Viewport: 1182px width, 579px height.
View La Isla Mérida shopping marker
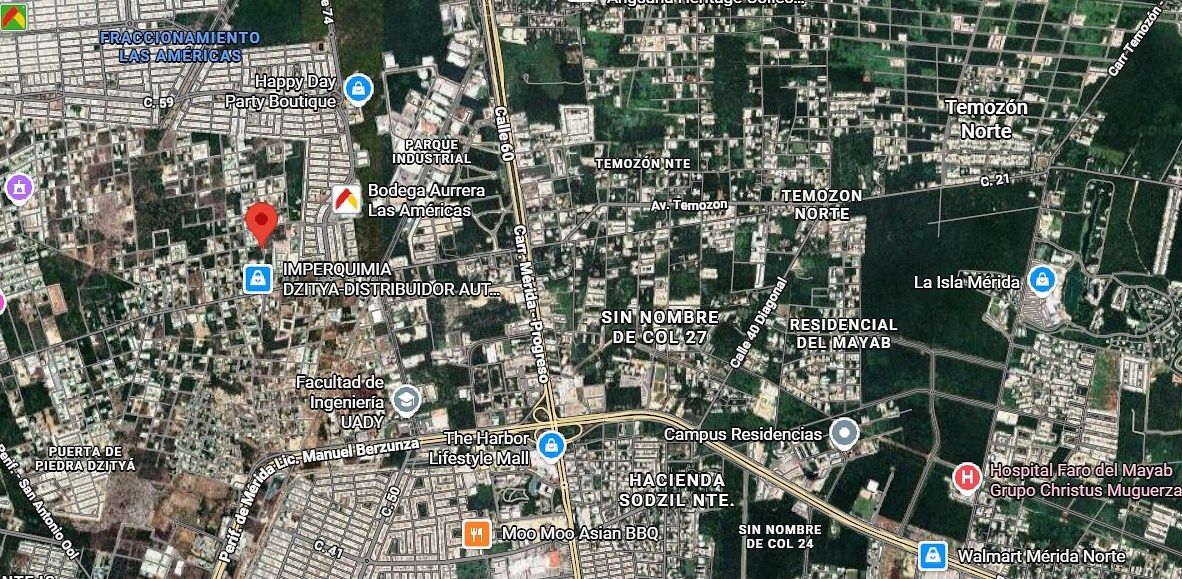tap(1041, 281)
